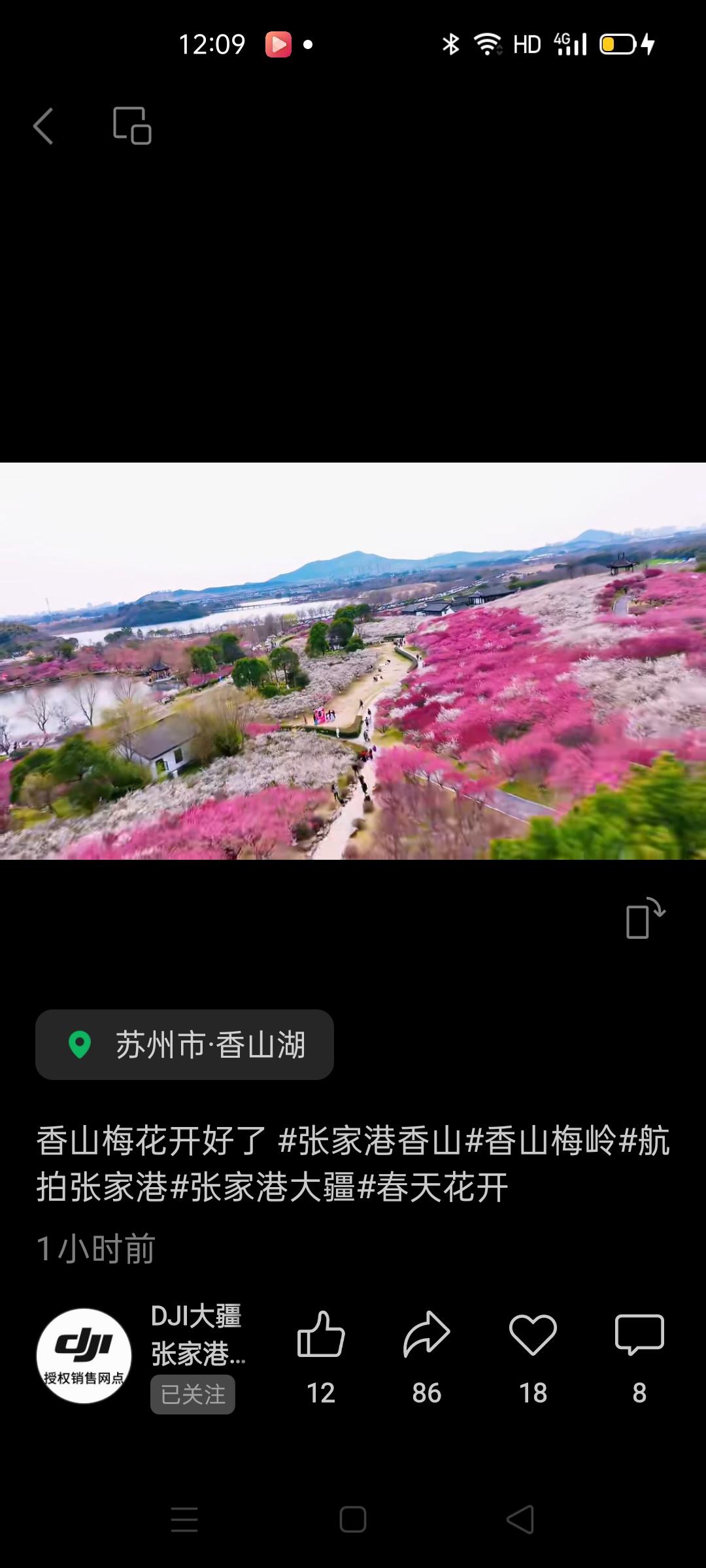Image resolution: width=706 pixels, height=1568 pixels.
Task: Open the 苏州市·香山湖 location chip
Action: pos(184,1044)
